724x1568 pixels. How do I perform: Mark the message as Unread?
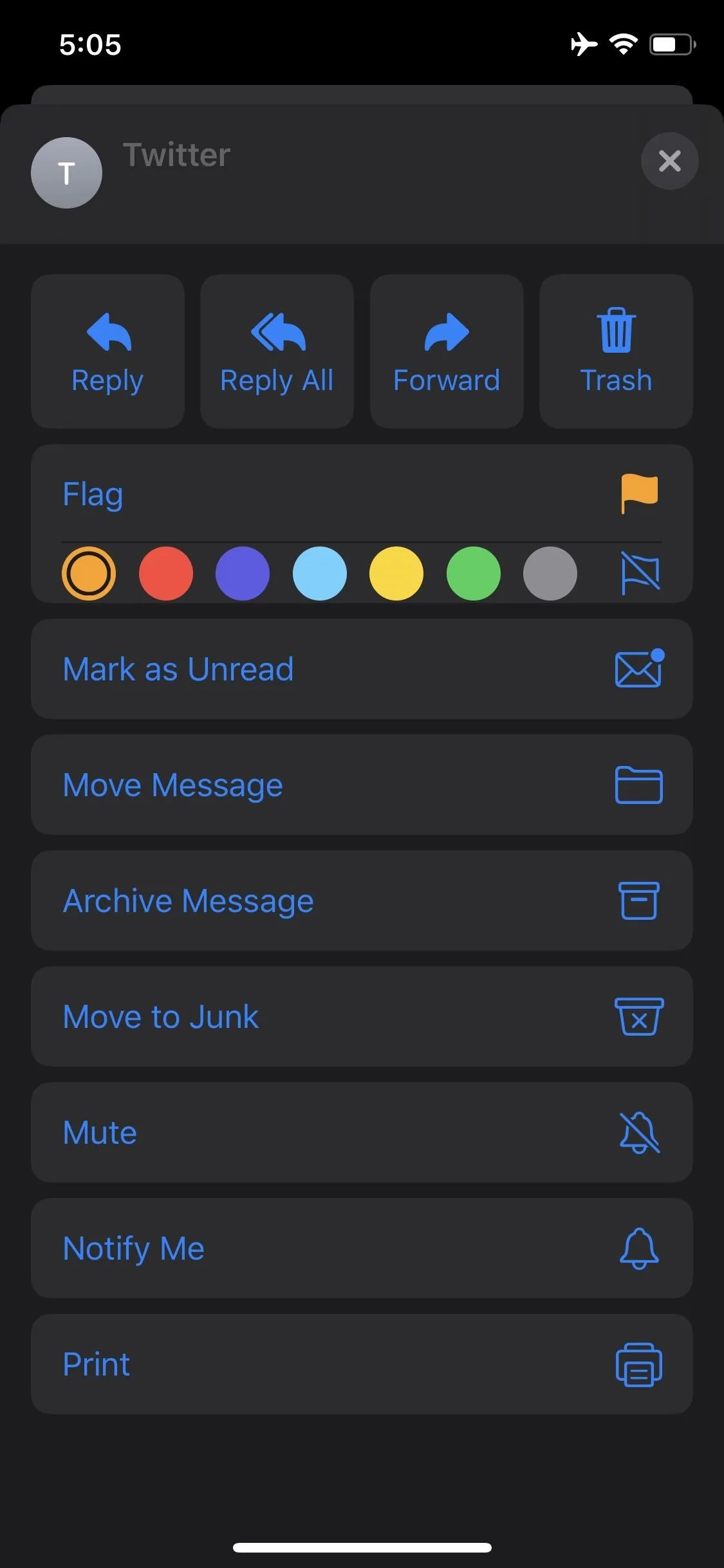pos(362,669)
